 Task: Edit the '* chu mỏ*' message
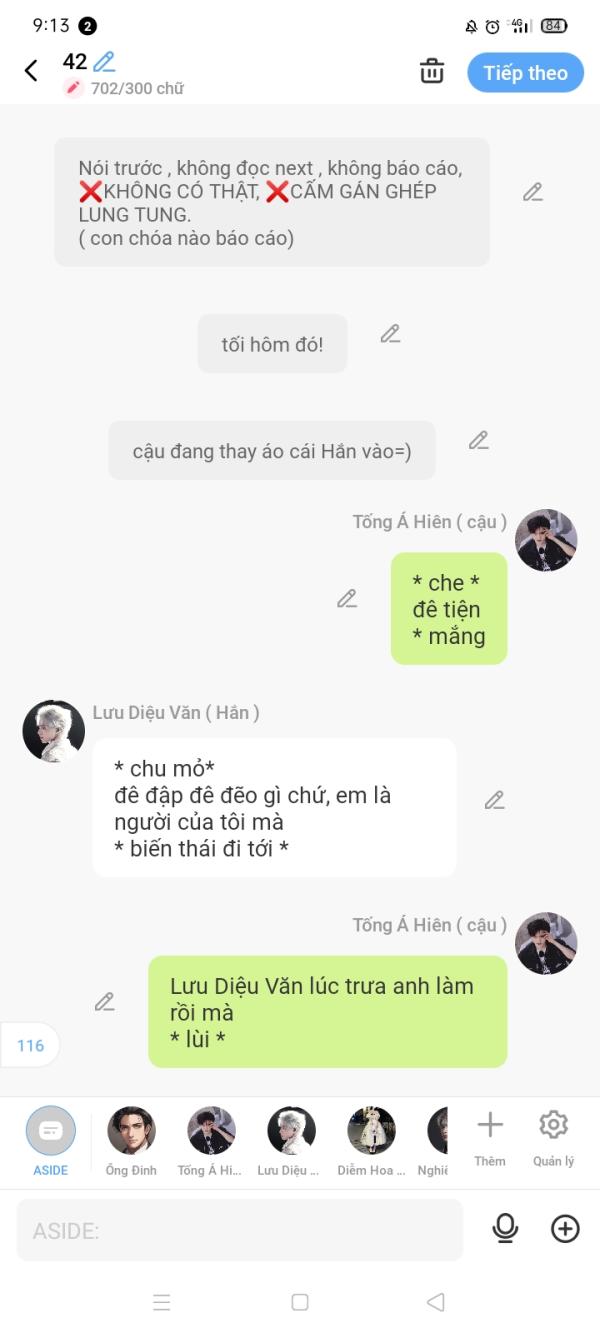tap(494, 800)
